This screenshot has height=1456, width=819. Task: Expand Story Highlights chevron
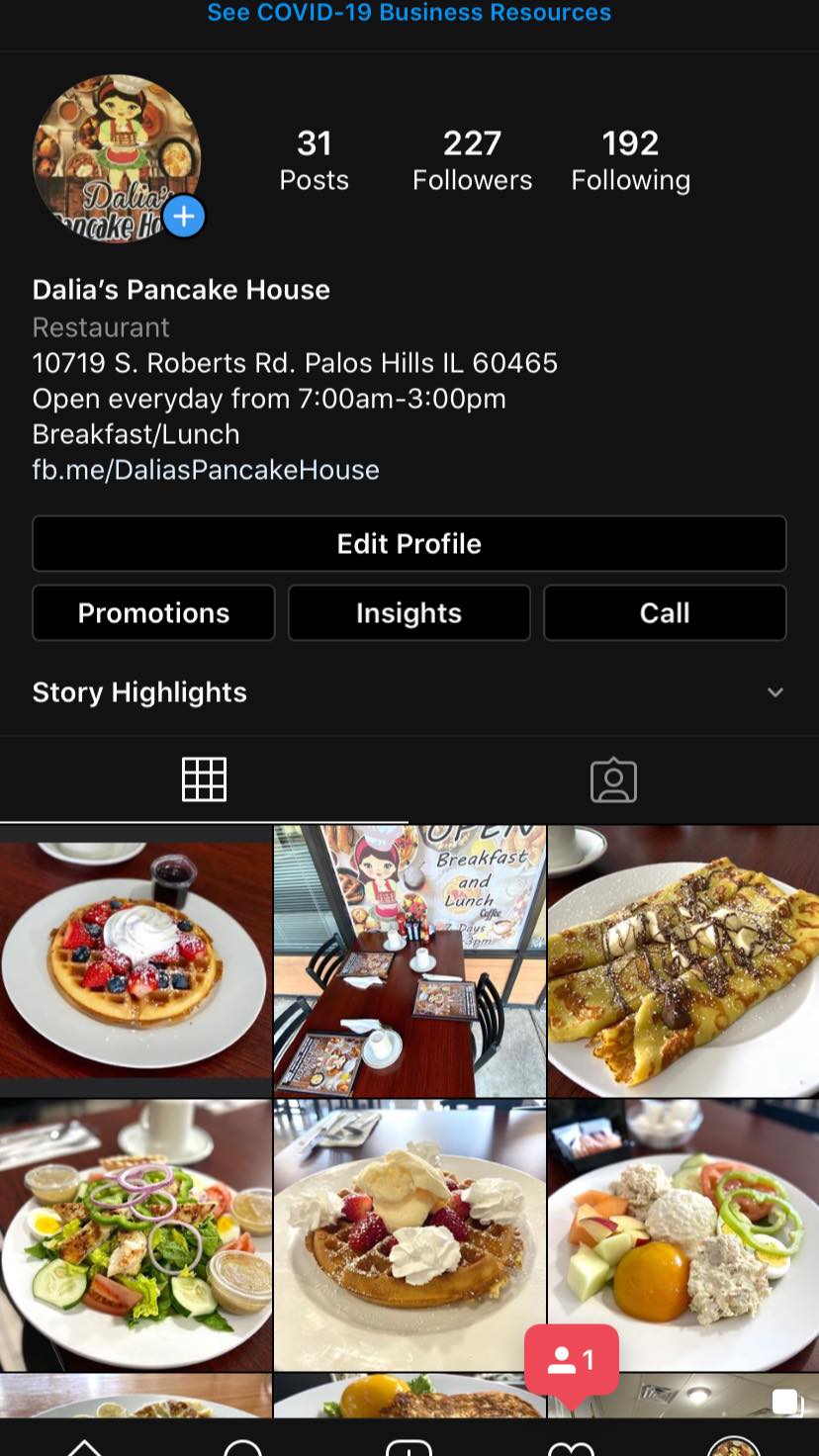pos(775,692)
